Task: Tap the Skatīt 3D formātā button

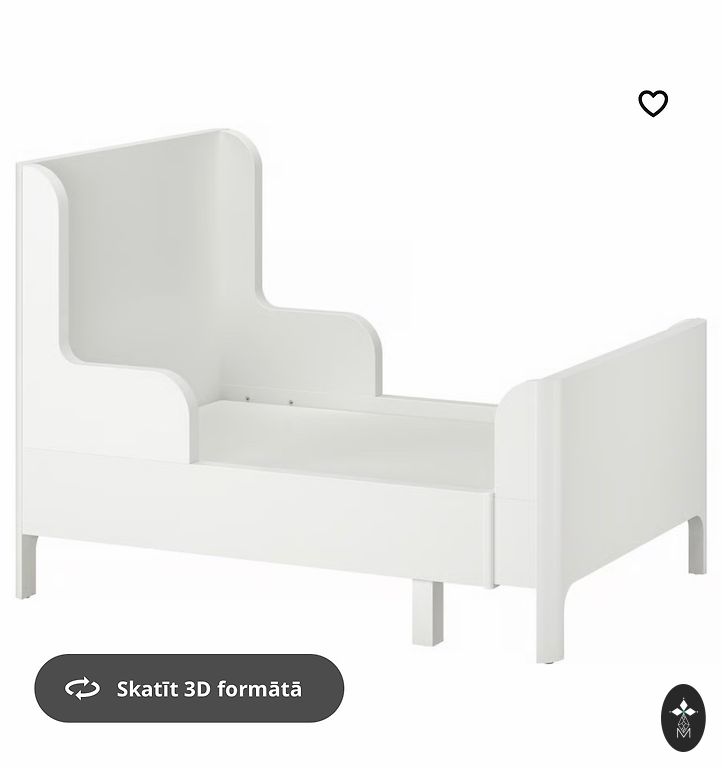Action: tap(189, 688)
